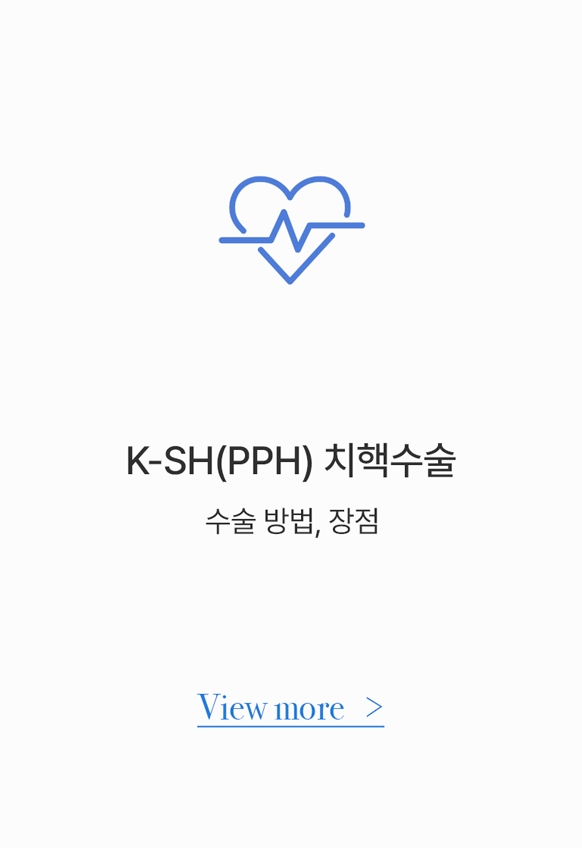The width and height of the screenshot is (582, 848).
Task: Open View more for K-SH(PPH) 치핵수술
Action: 290,708
